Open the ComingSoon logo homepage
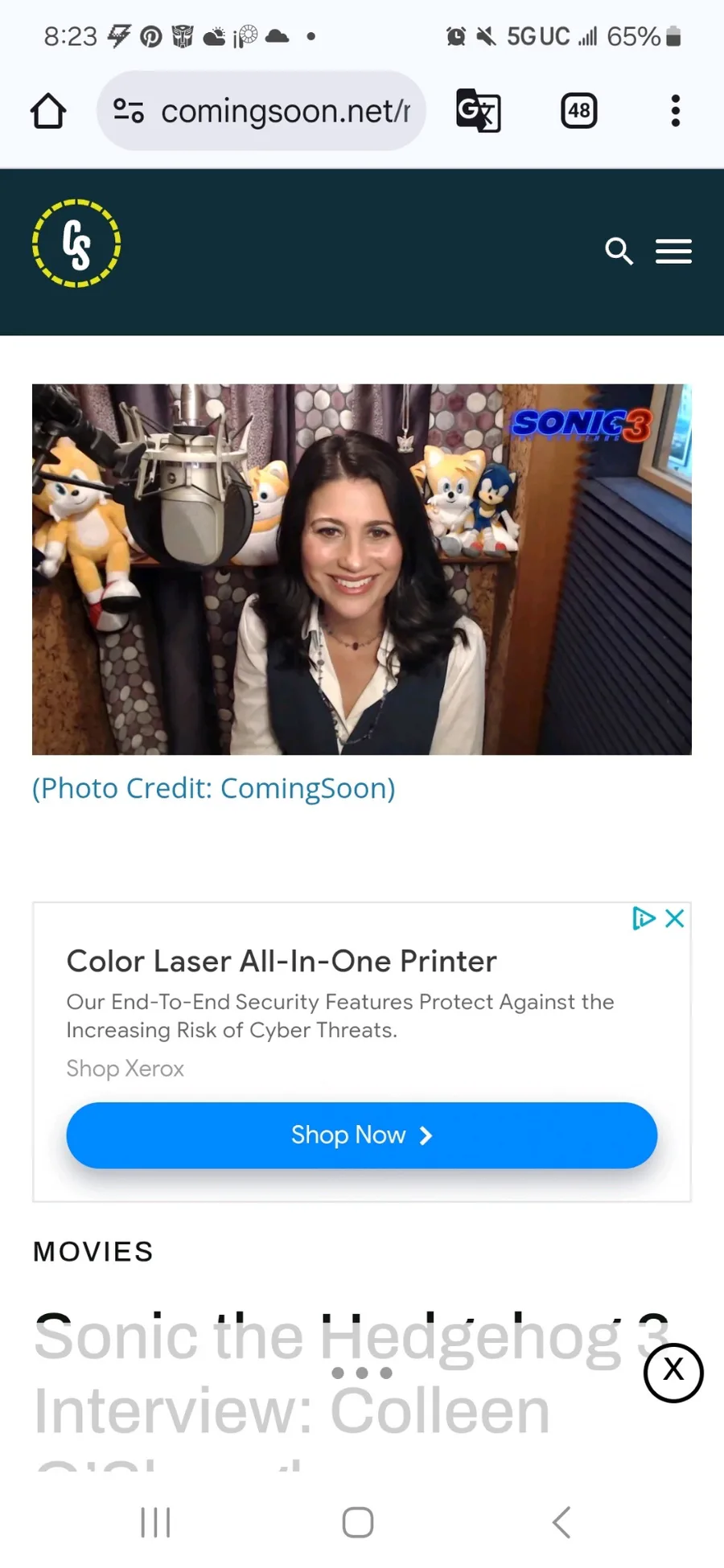 point(76,244)
